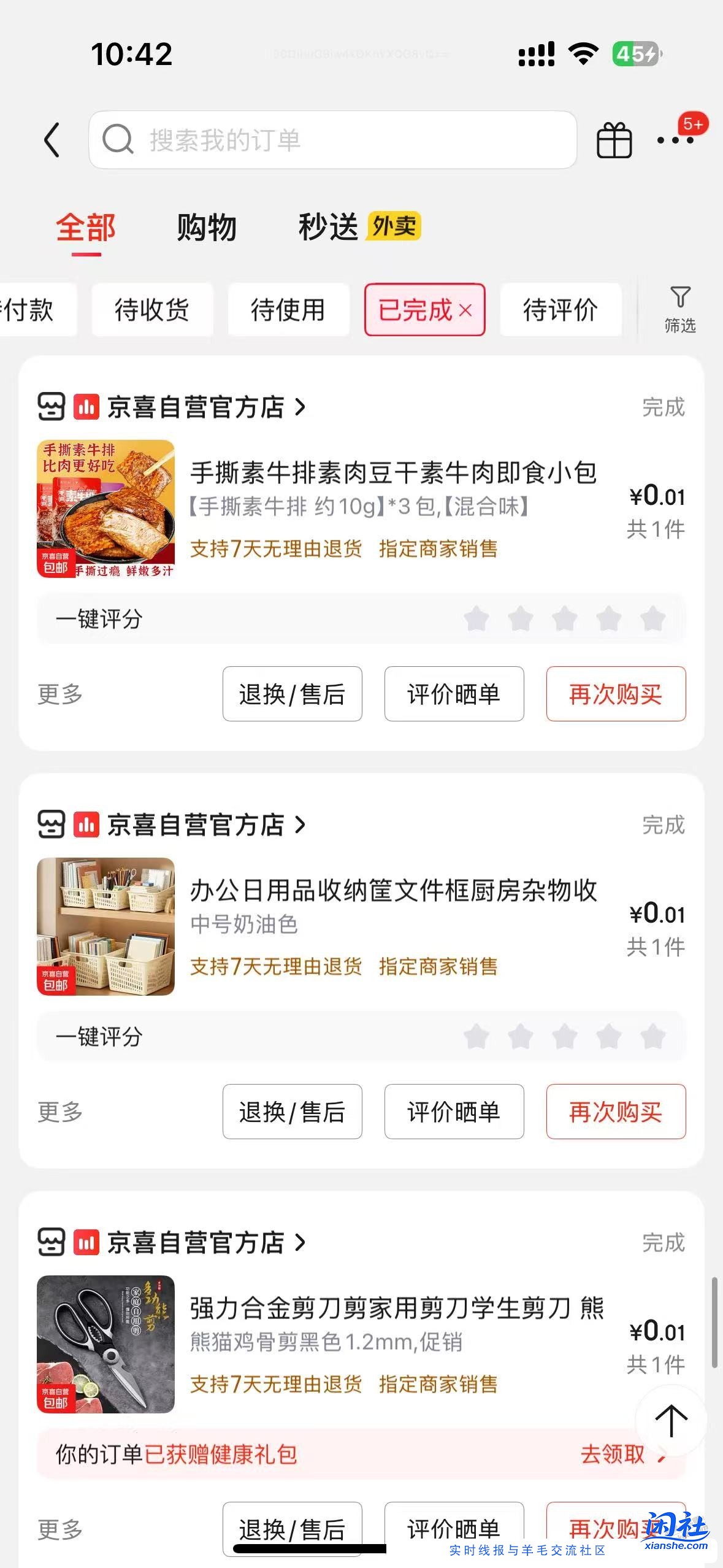Click the search magnifier icon
723x1568 pixels.
[x=117, y=139]
